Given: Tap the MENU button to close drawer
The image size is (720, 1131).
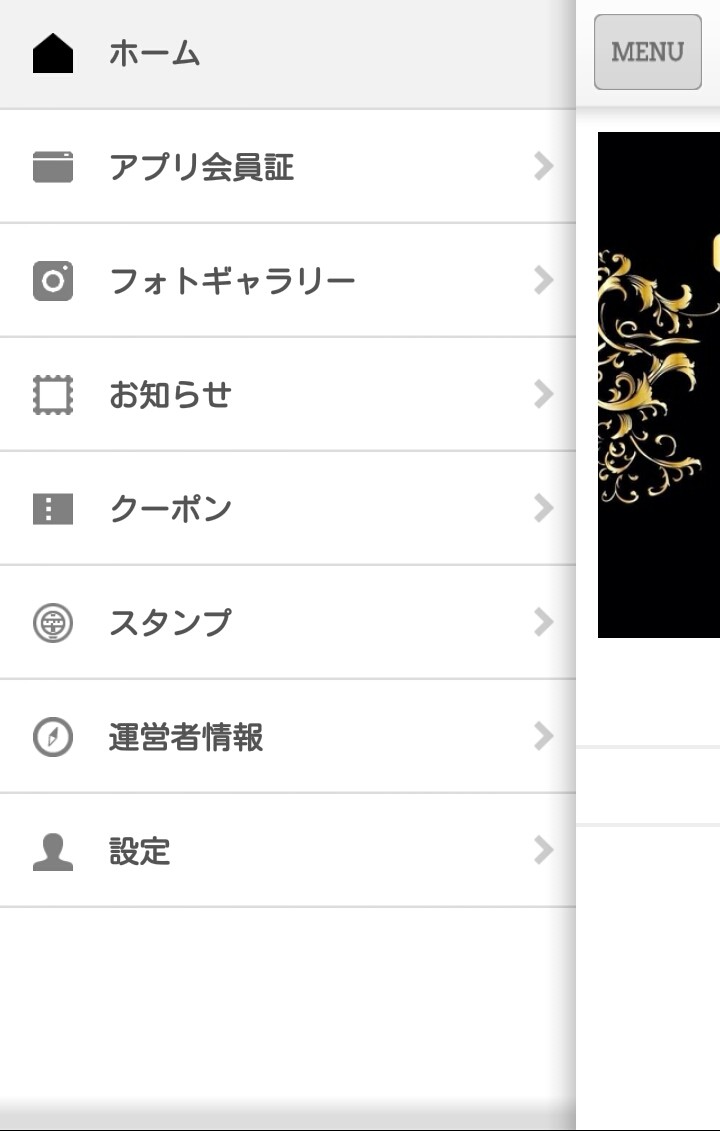Looking at the screenshot, I should [x=648, y=52].
